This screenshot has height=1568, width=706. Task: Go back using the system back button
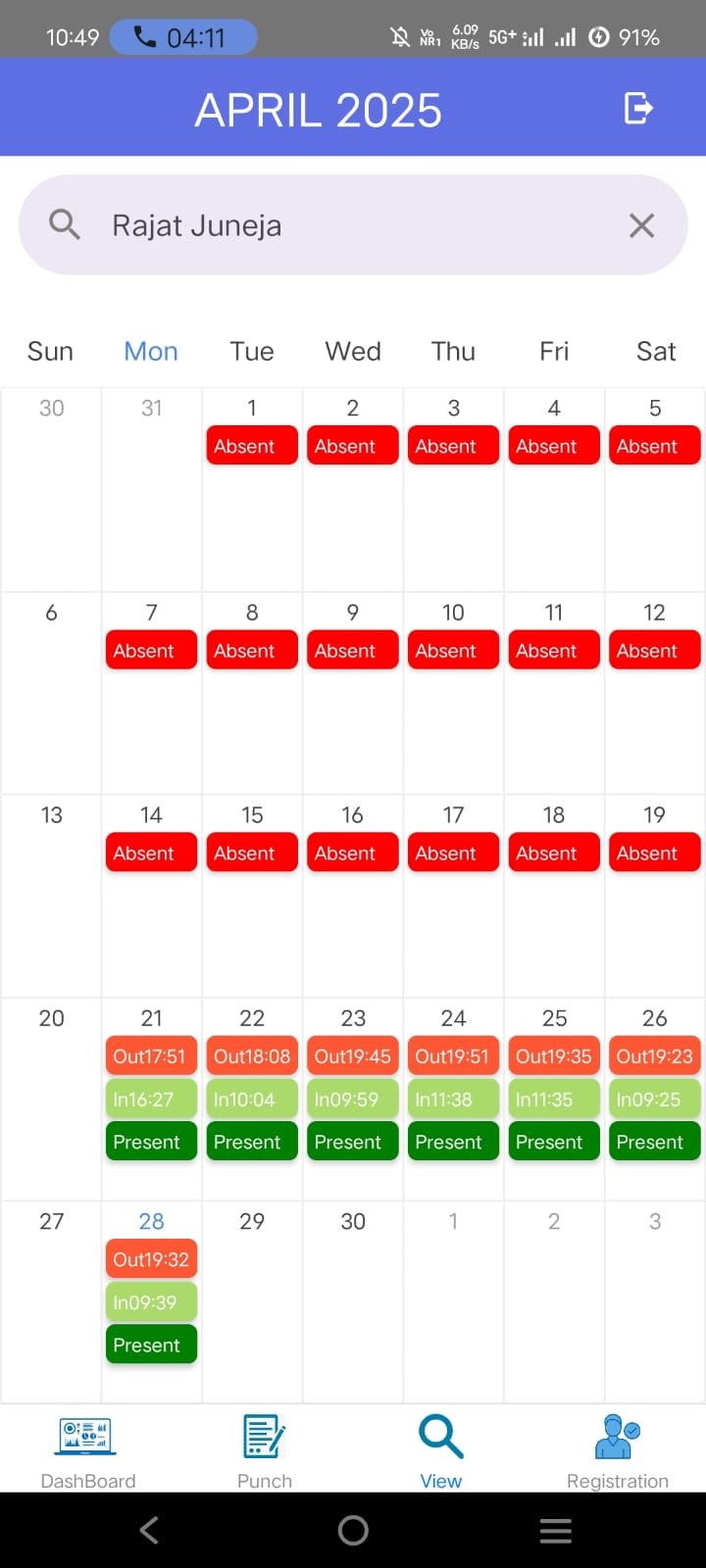tap(149, 1530)
